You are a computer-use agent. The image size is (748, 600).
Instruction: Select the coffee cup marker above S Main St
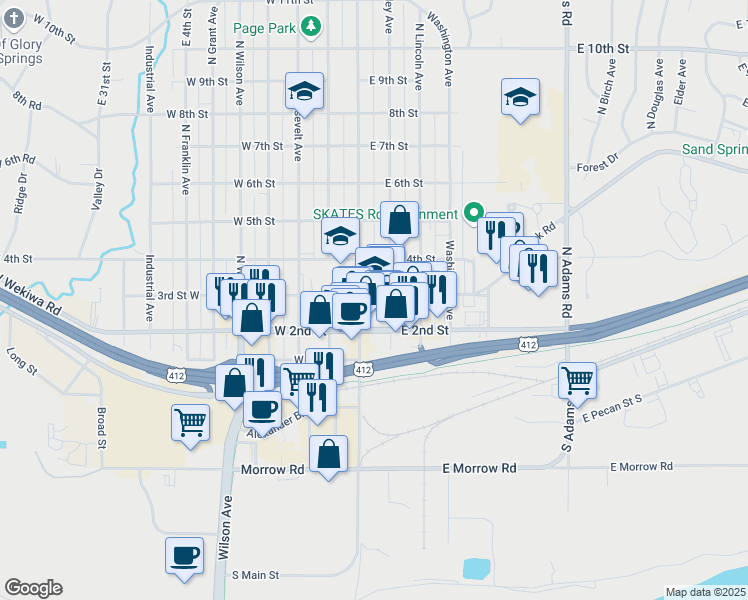tap(185, 556)
